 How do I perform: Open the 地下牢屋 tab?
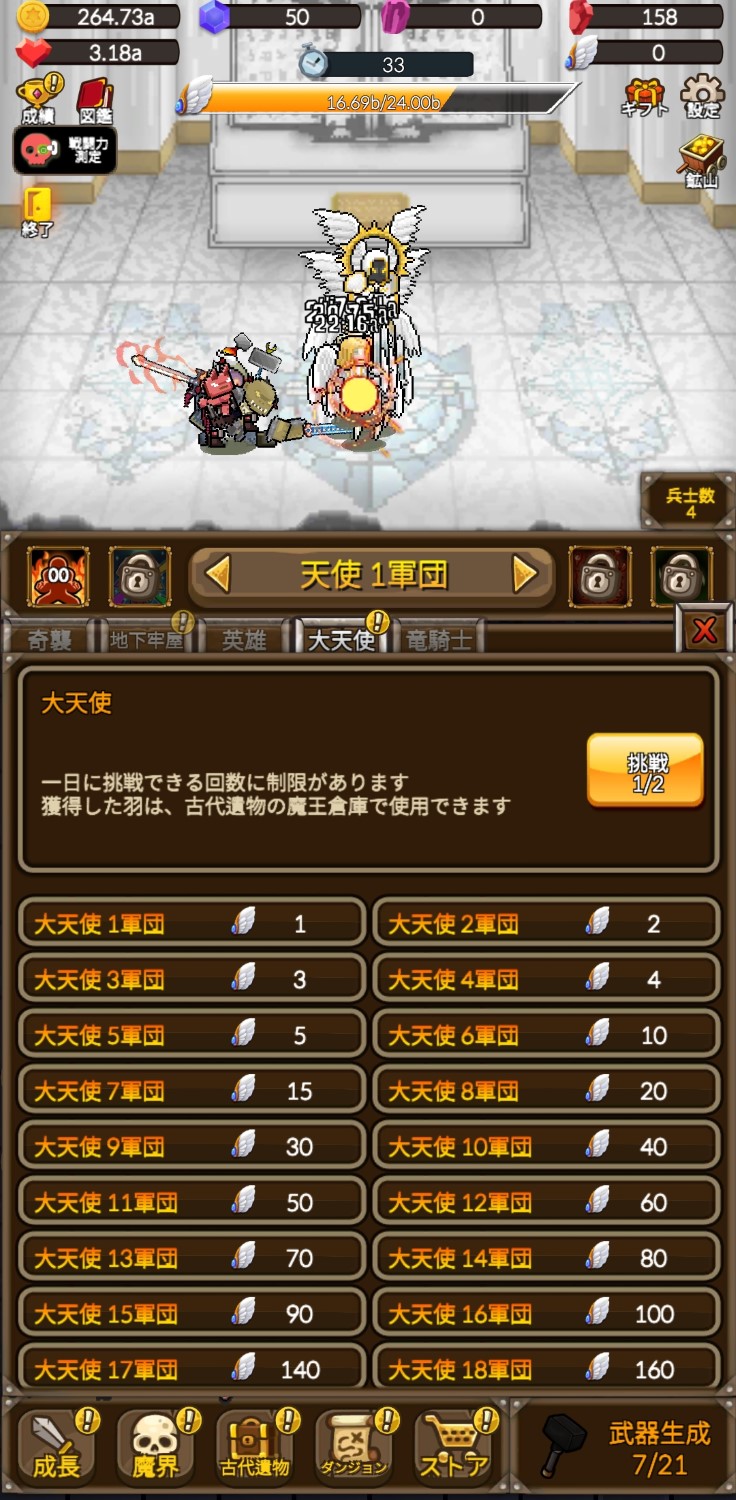(146, 639)
